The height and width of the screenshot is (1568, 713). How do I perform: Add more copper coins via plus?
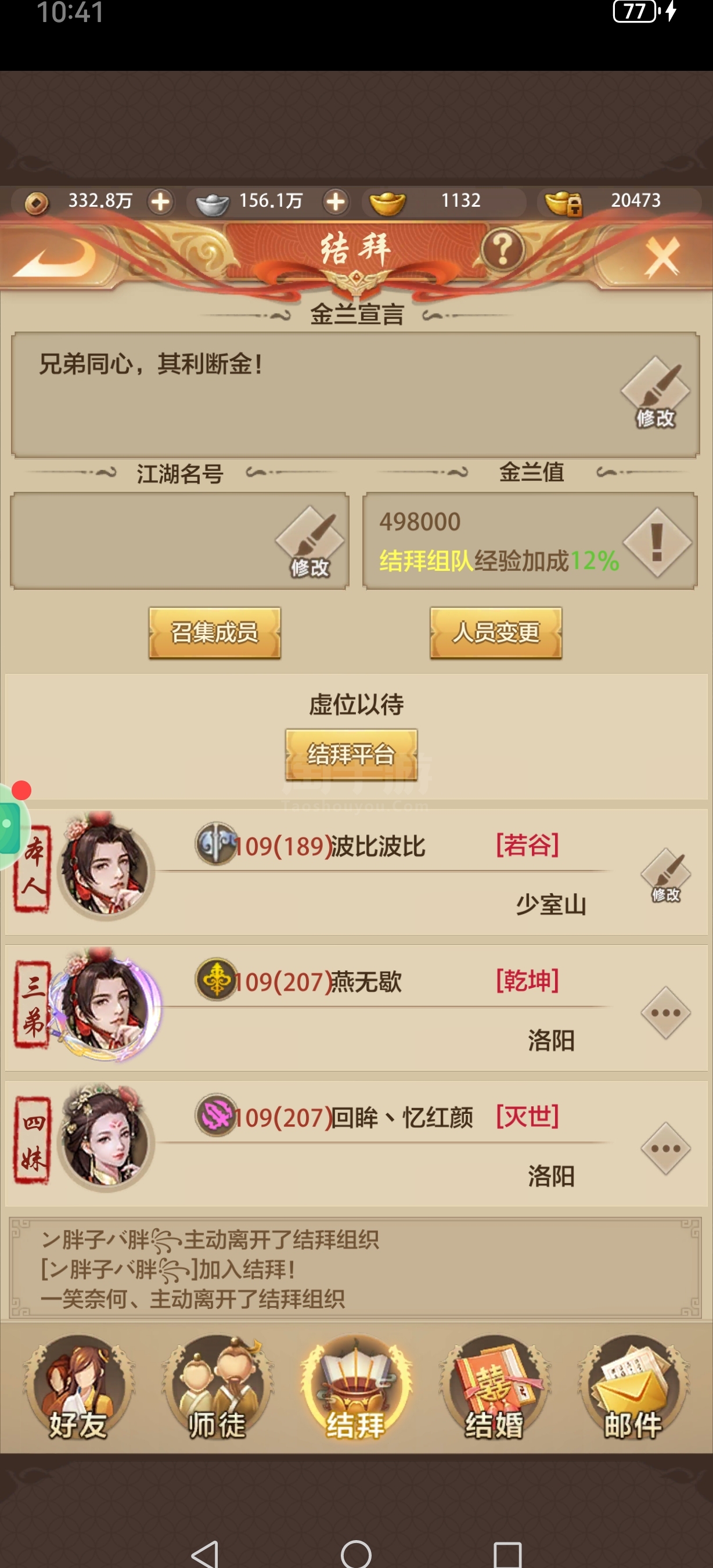[161, 202]
